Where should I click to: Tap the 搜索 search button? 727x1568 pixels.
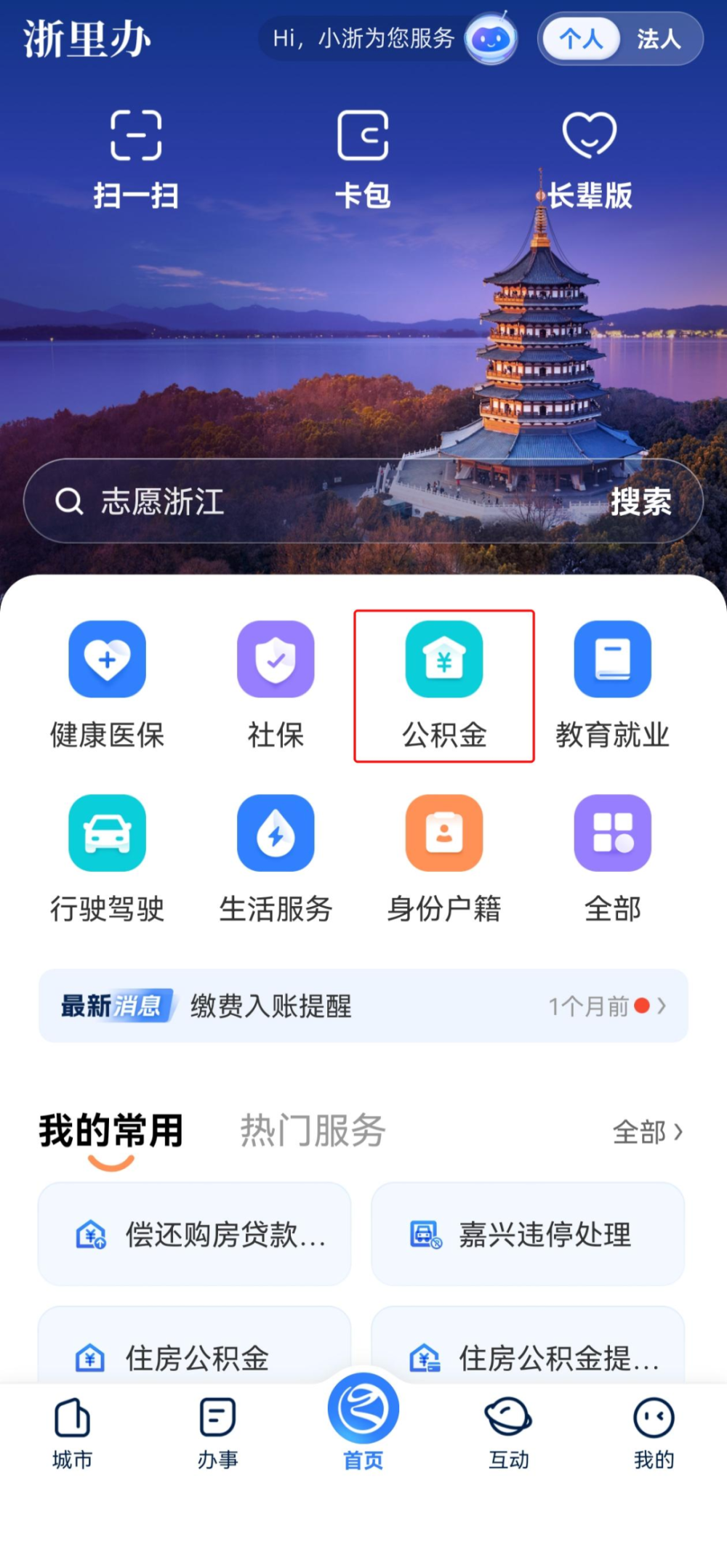click(644, 502)
